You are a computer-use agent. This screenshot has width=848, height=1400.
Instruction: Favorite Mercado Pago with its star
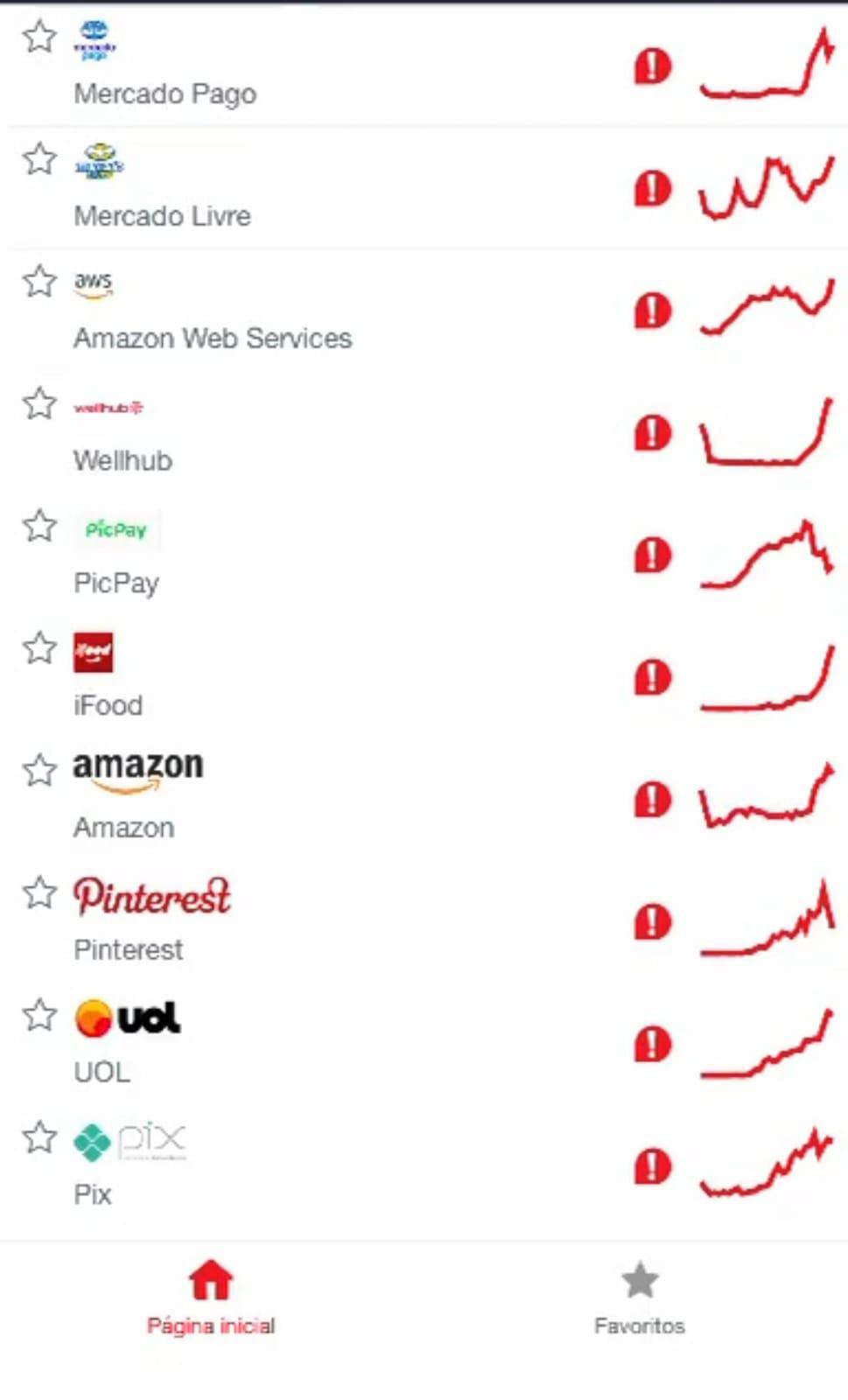coord(39,37)
